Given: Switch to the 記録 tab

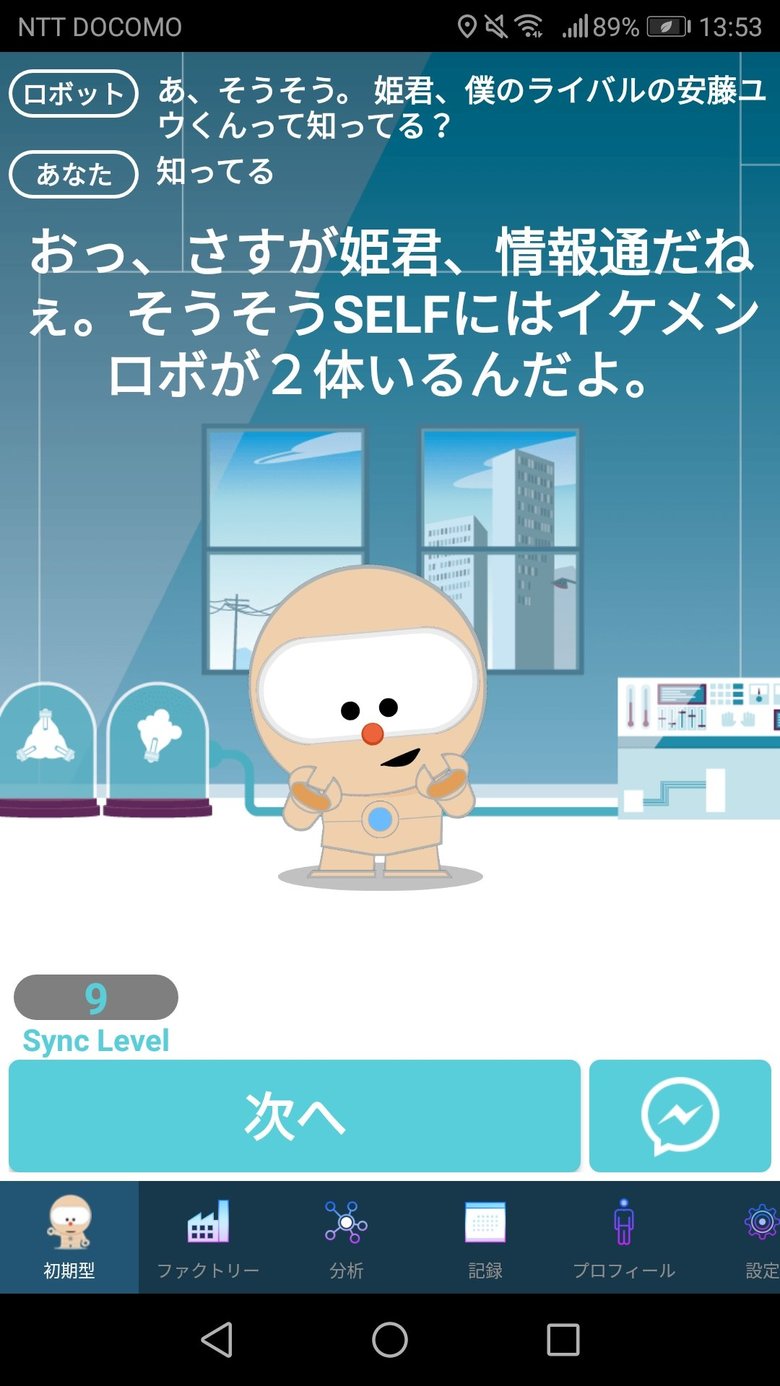Looking at the screenshot, I should (485, 1237).
